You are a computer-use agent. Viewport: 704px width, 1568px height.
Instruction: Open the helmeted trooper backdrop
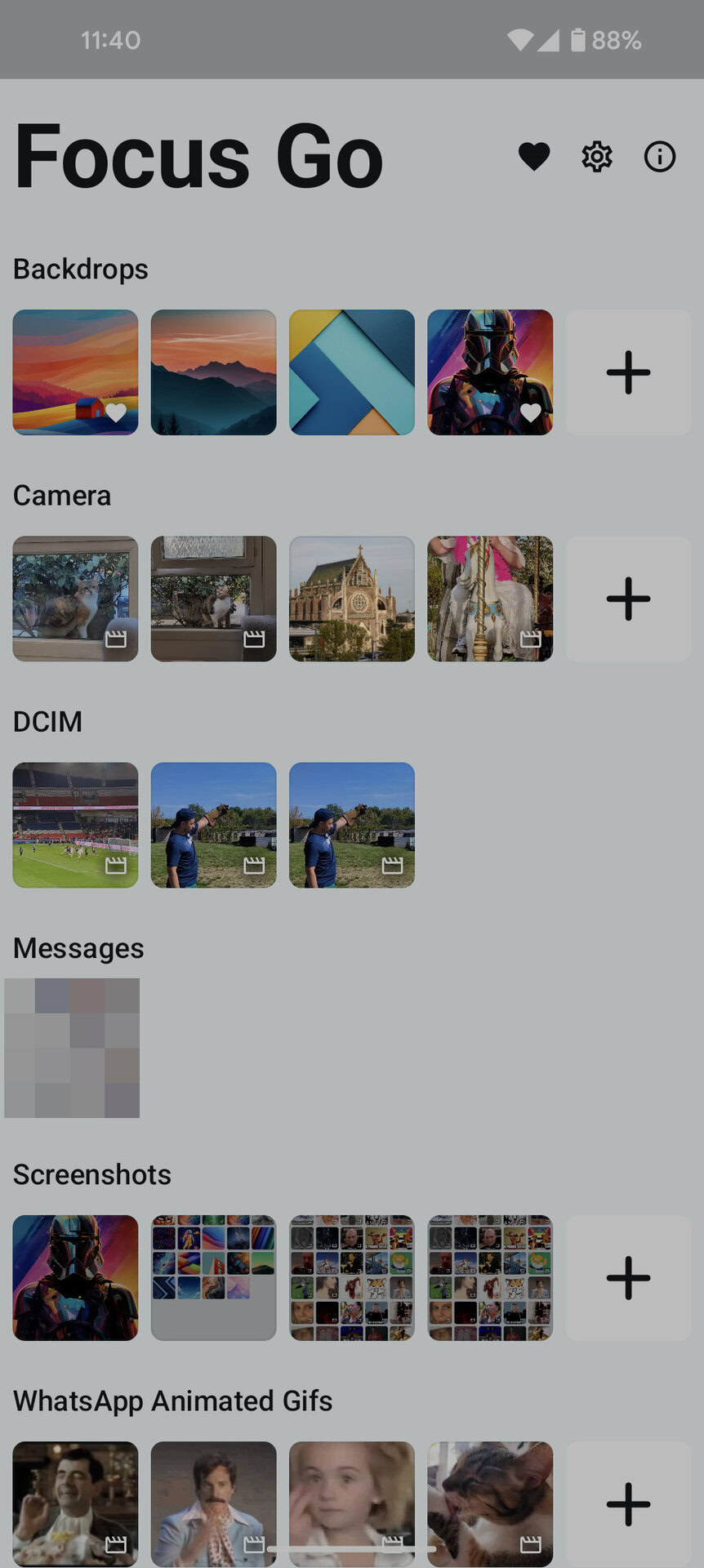pyautogui.click(x=490, y=372)
